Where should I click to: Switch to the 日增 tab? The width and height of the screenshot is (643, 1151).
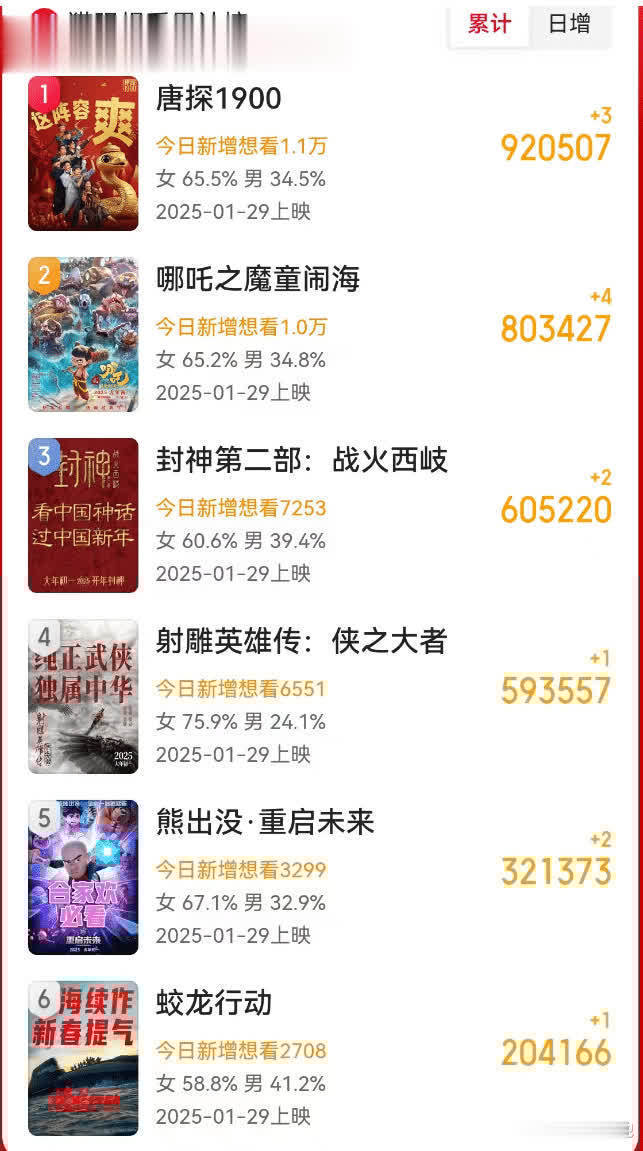[x=569, y=24]
